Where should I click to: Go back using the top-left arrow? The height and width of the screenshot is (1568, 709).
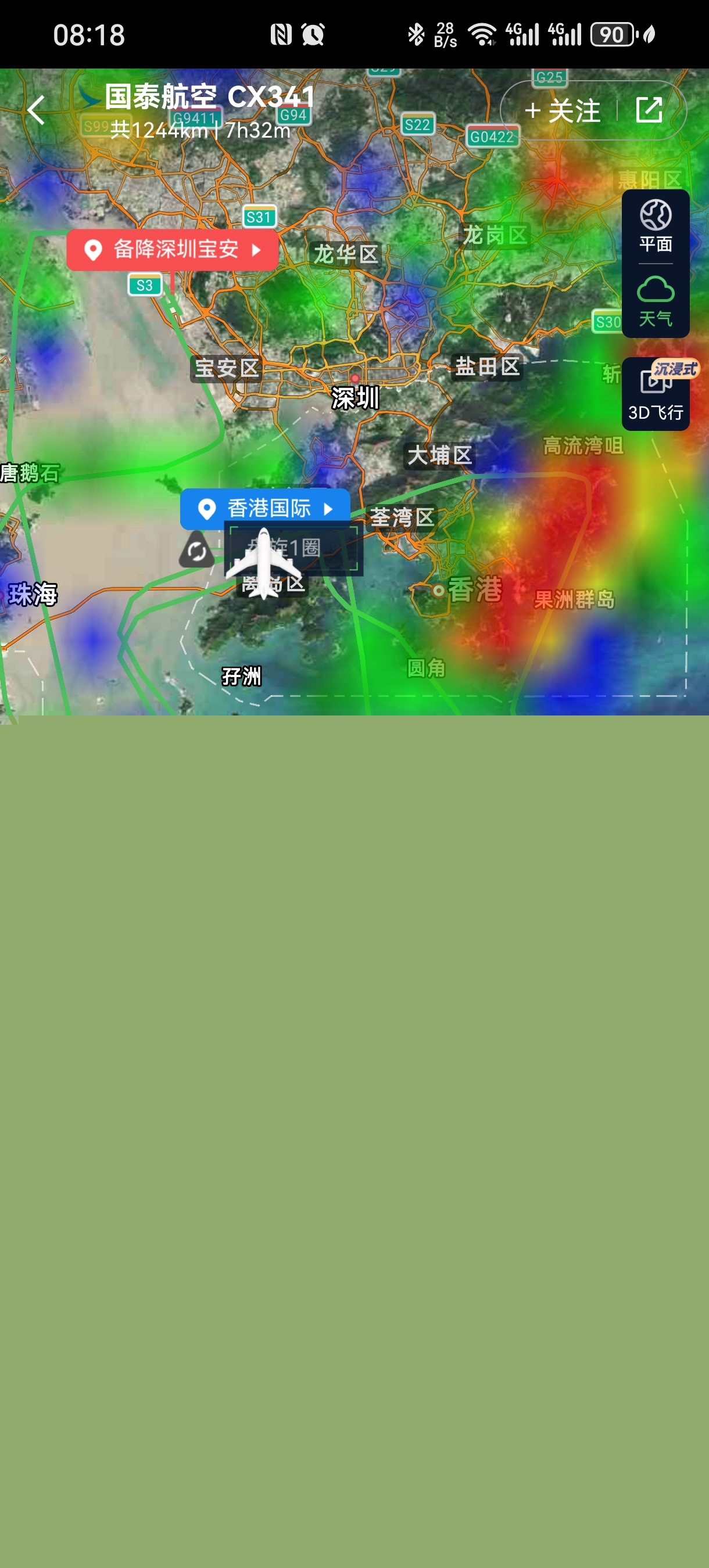point(37,111)
